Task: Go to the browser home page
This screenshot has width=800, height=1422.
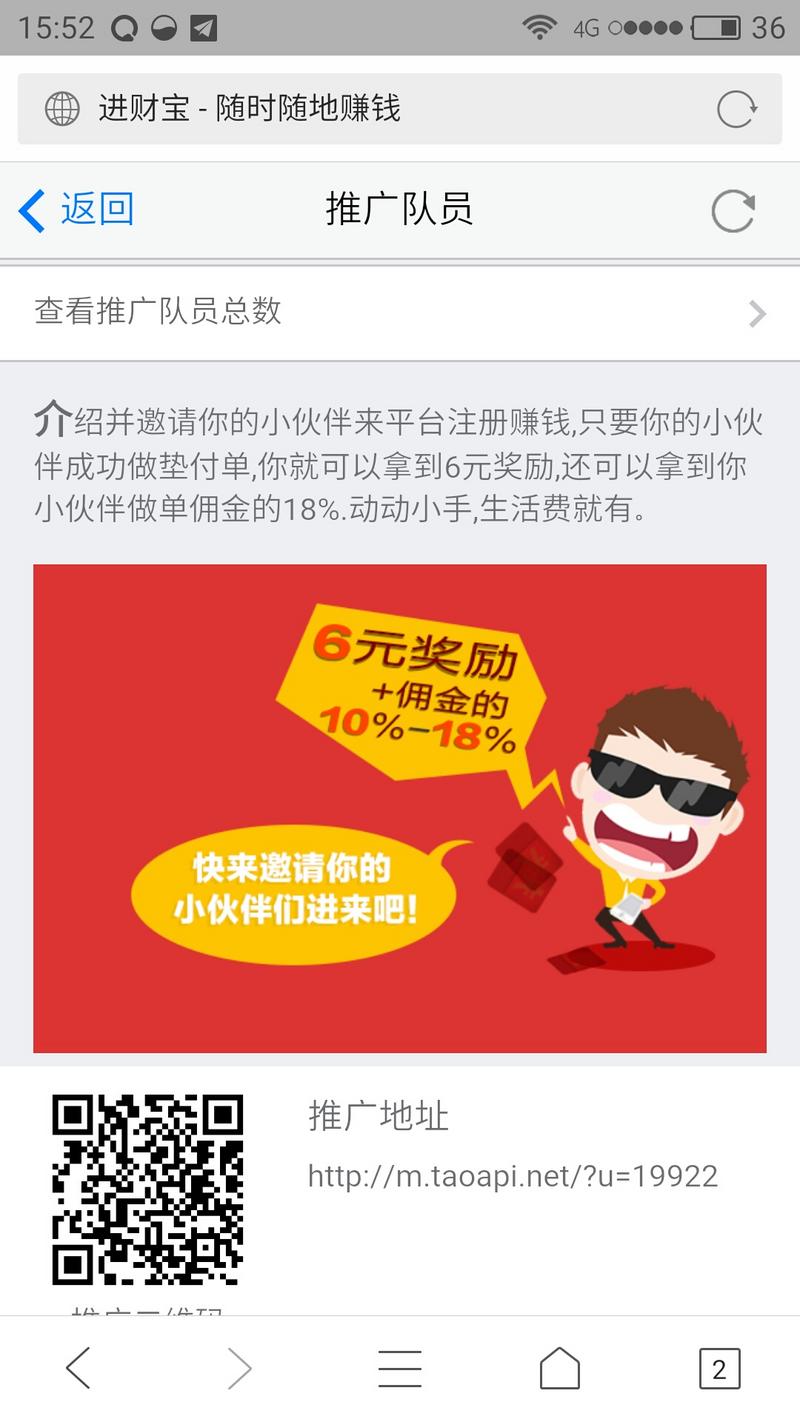Action: tap(559, 1368)
